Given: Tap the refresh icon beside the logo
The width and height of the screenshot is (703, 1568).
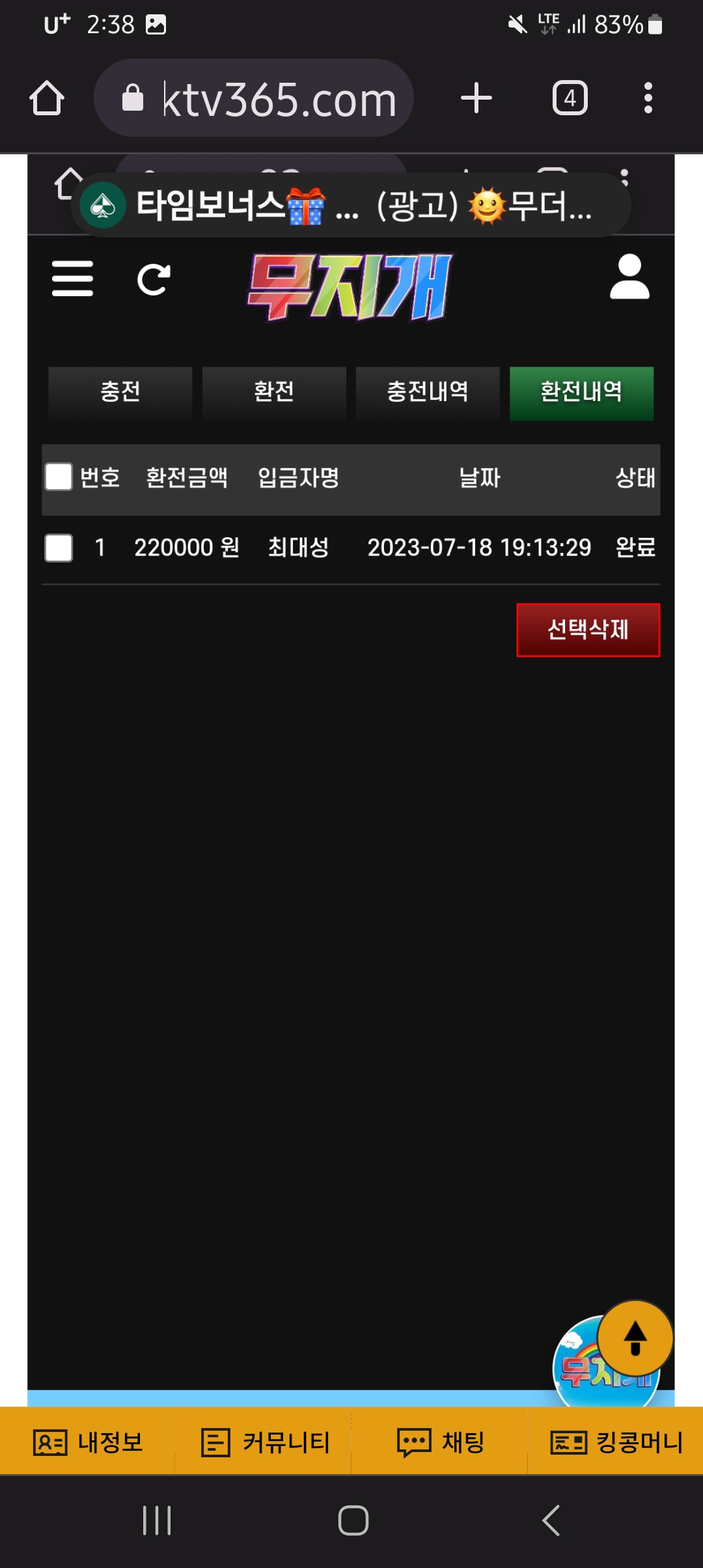Looking at the screenshot, I should pos(154,280).
